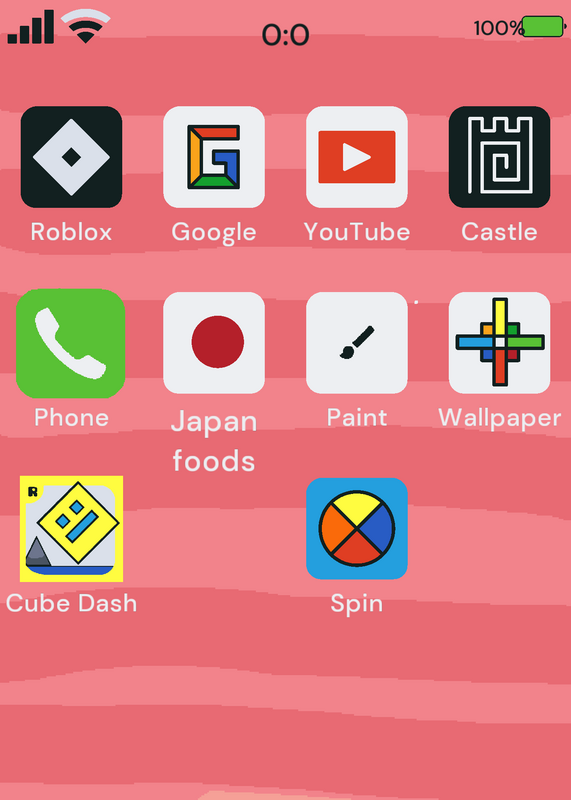Launch the Google app
Image resolution: width=571 pixels, height=800 pixels.
click(214, 157)
